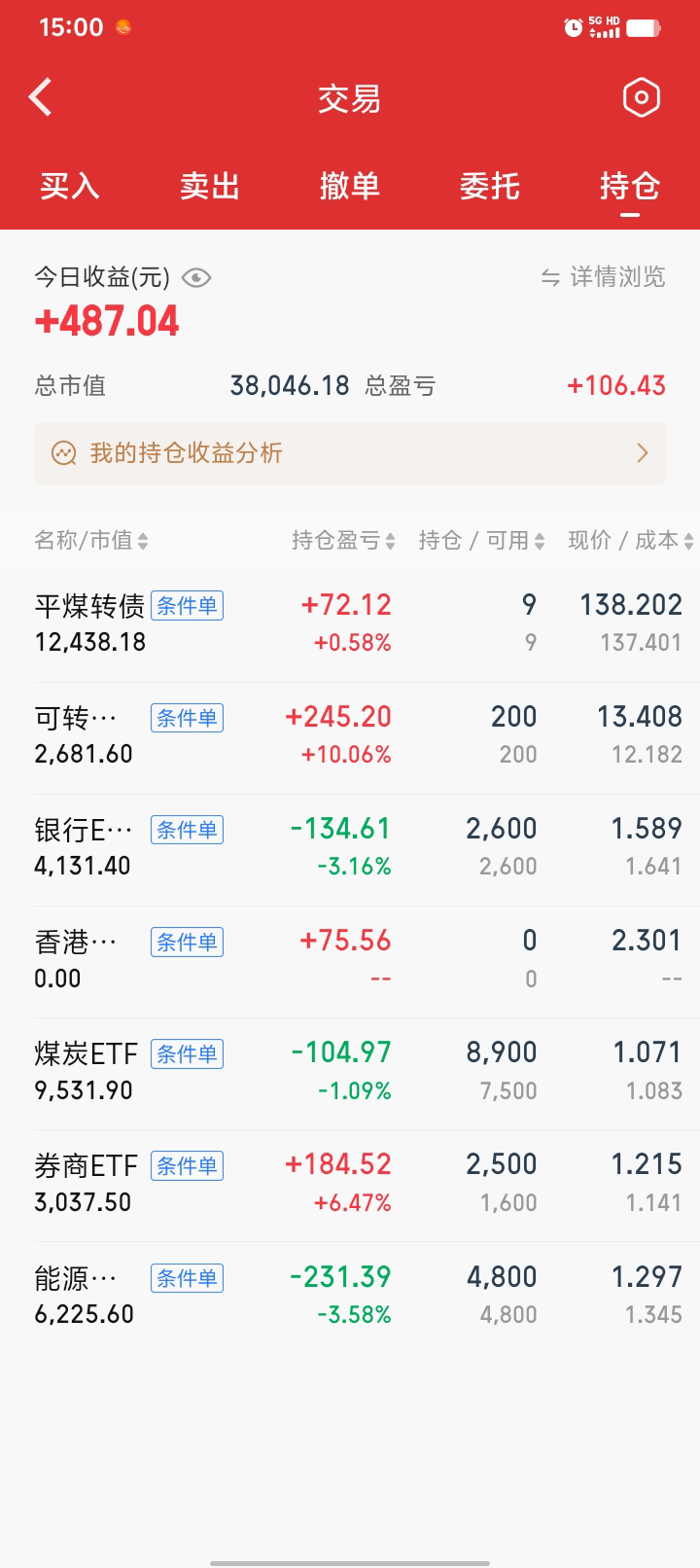Switch to the 撤单 tab
The width and height of the screenshot is (700, 1568).
350,186
